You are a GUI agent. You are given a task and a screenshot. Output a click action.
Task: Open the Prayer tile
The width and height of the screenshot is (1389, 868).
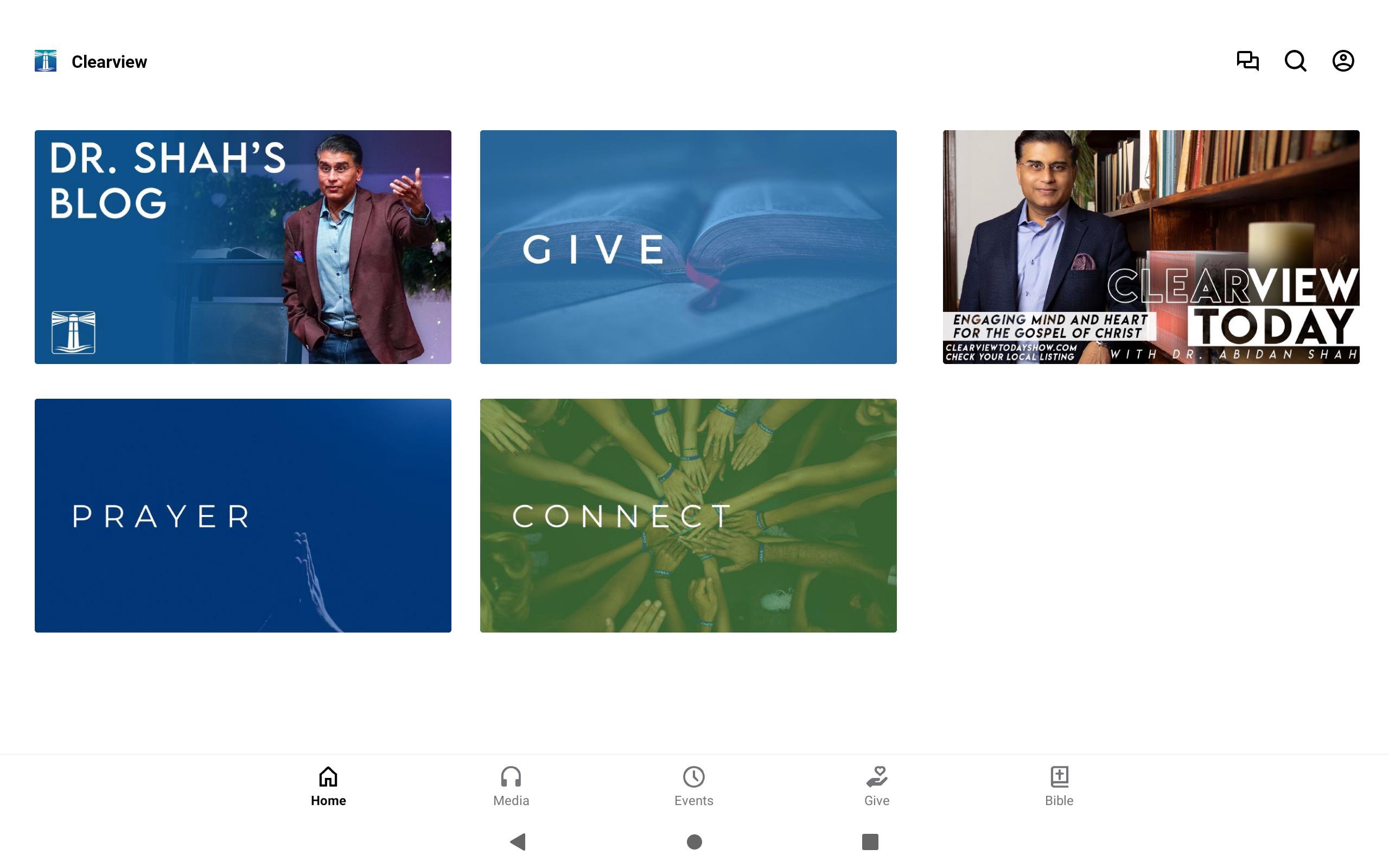(x=243, y=515)
